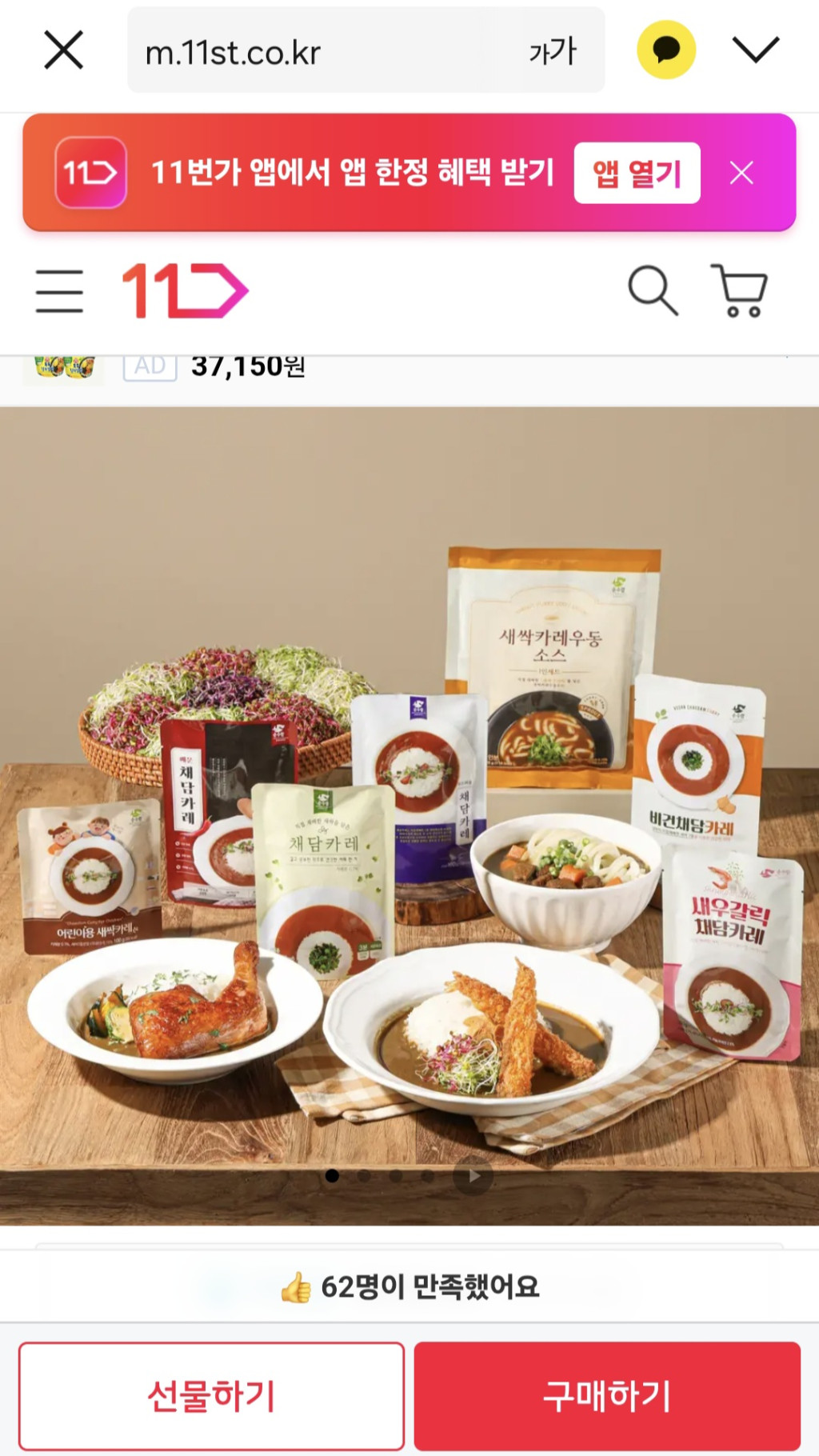
Task: Tap the m.11st.co.kr address bar
Action: 320,51
